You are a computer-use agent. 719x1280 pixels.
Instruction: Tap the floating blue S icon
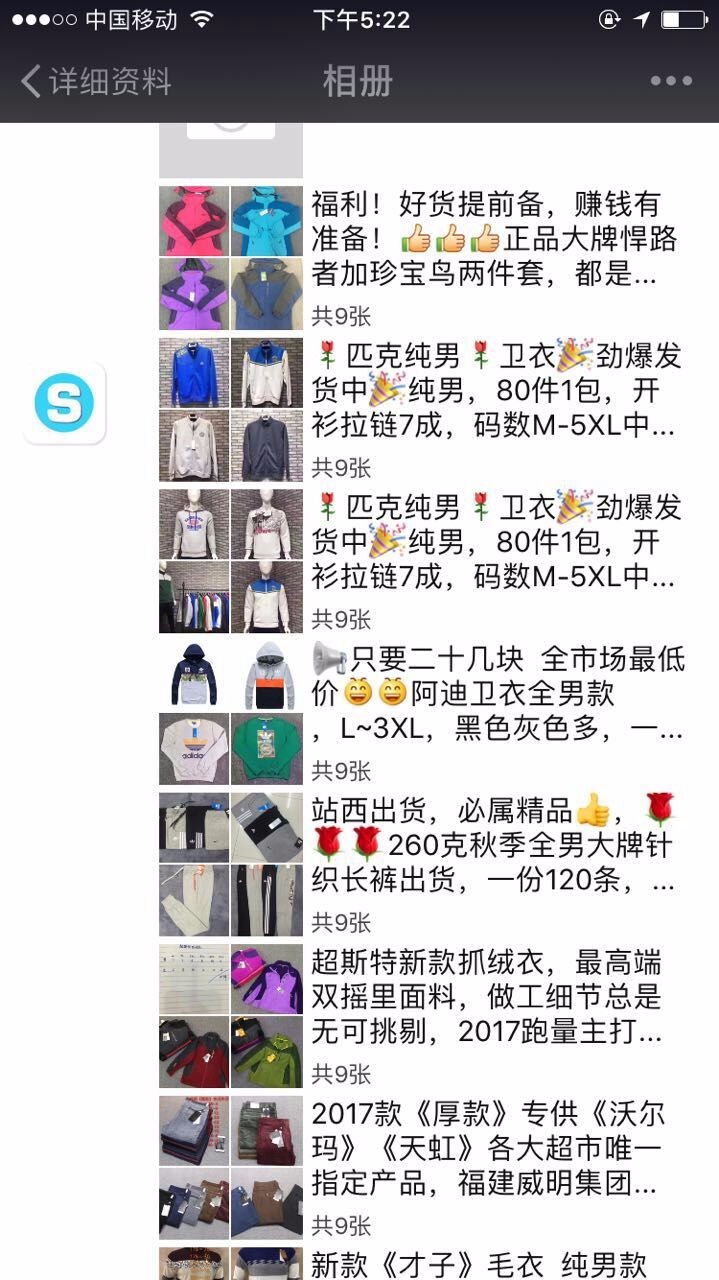click(64, 403)
